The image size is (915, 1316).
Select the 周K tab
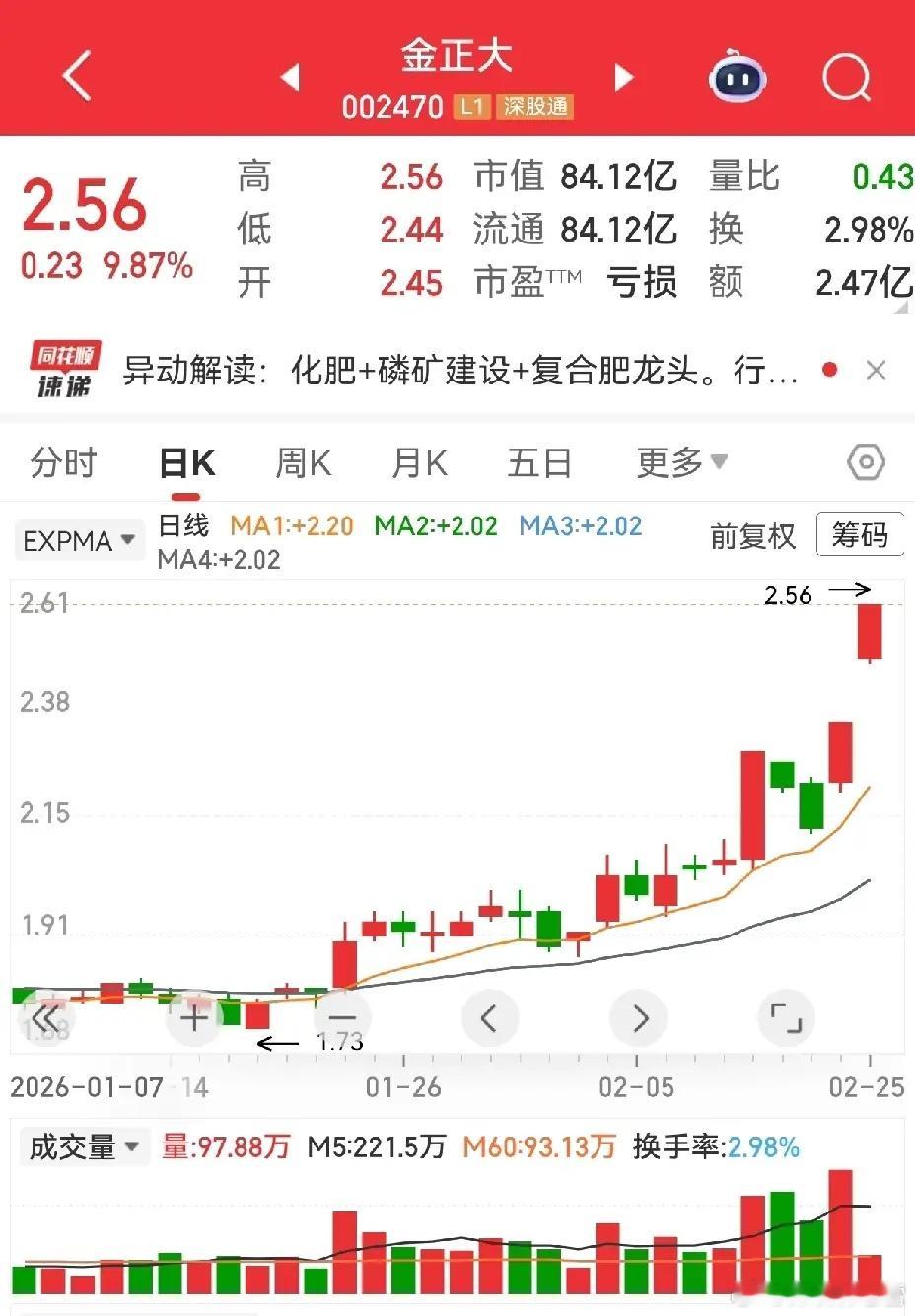(303, 462)
